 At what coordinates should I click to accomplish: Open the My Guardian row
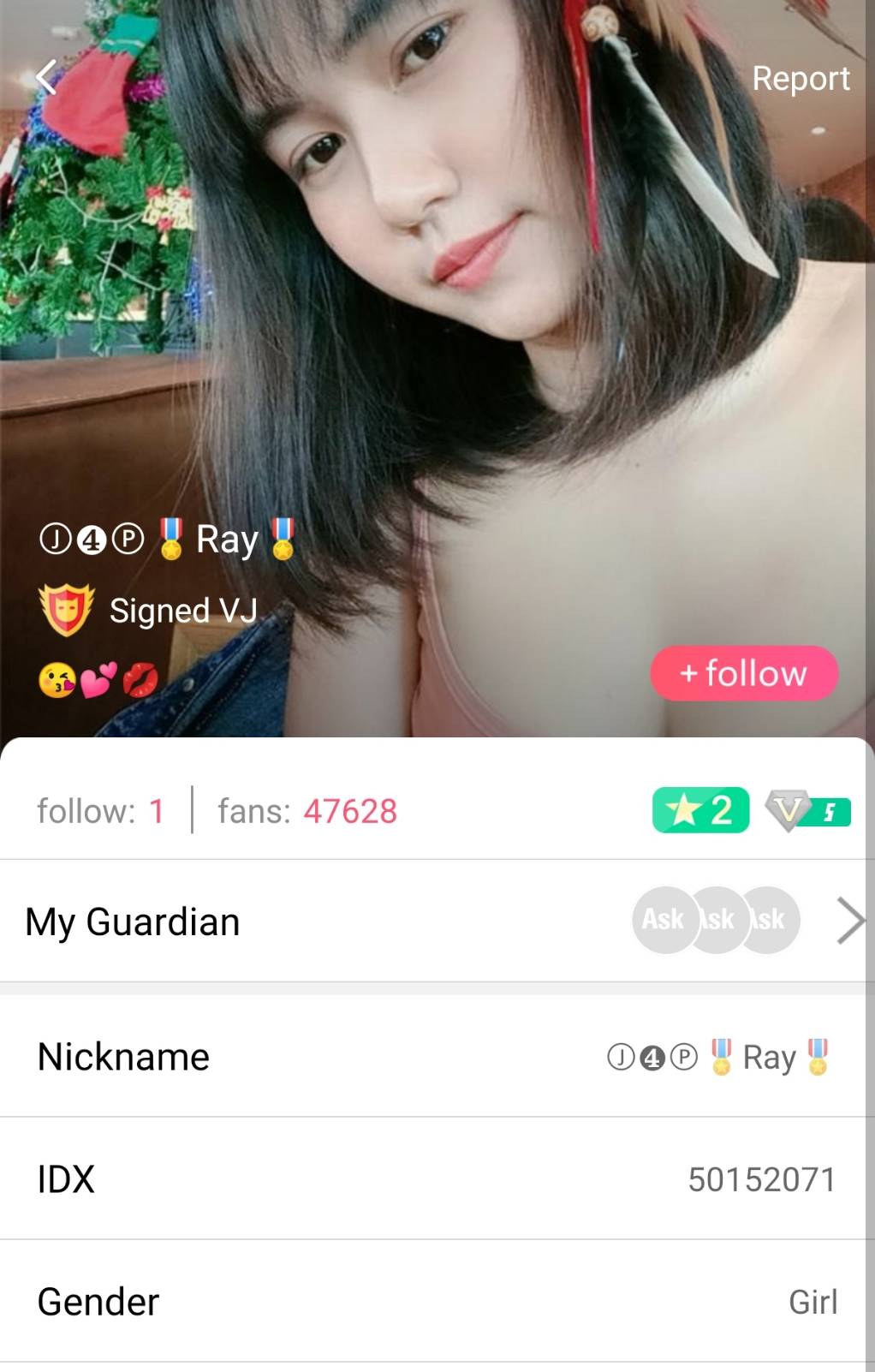pyautogui.click(x=437, y=921)
